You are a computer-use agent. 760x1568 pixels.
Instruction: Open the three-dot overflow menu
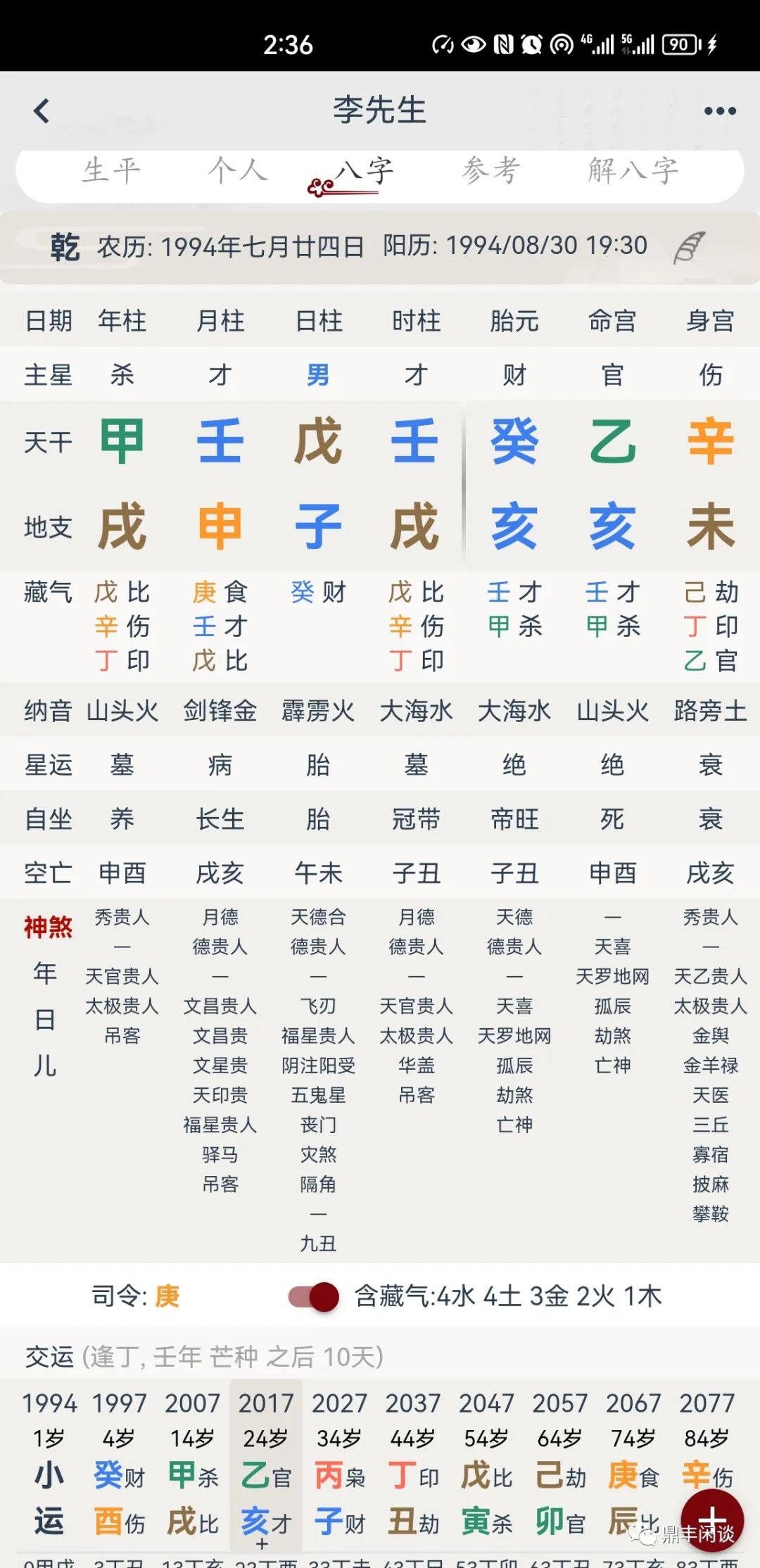(720, 110)
